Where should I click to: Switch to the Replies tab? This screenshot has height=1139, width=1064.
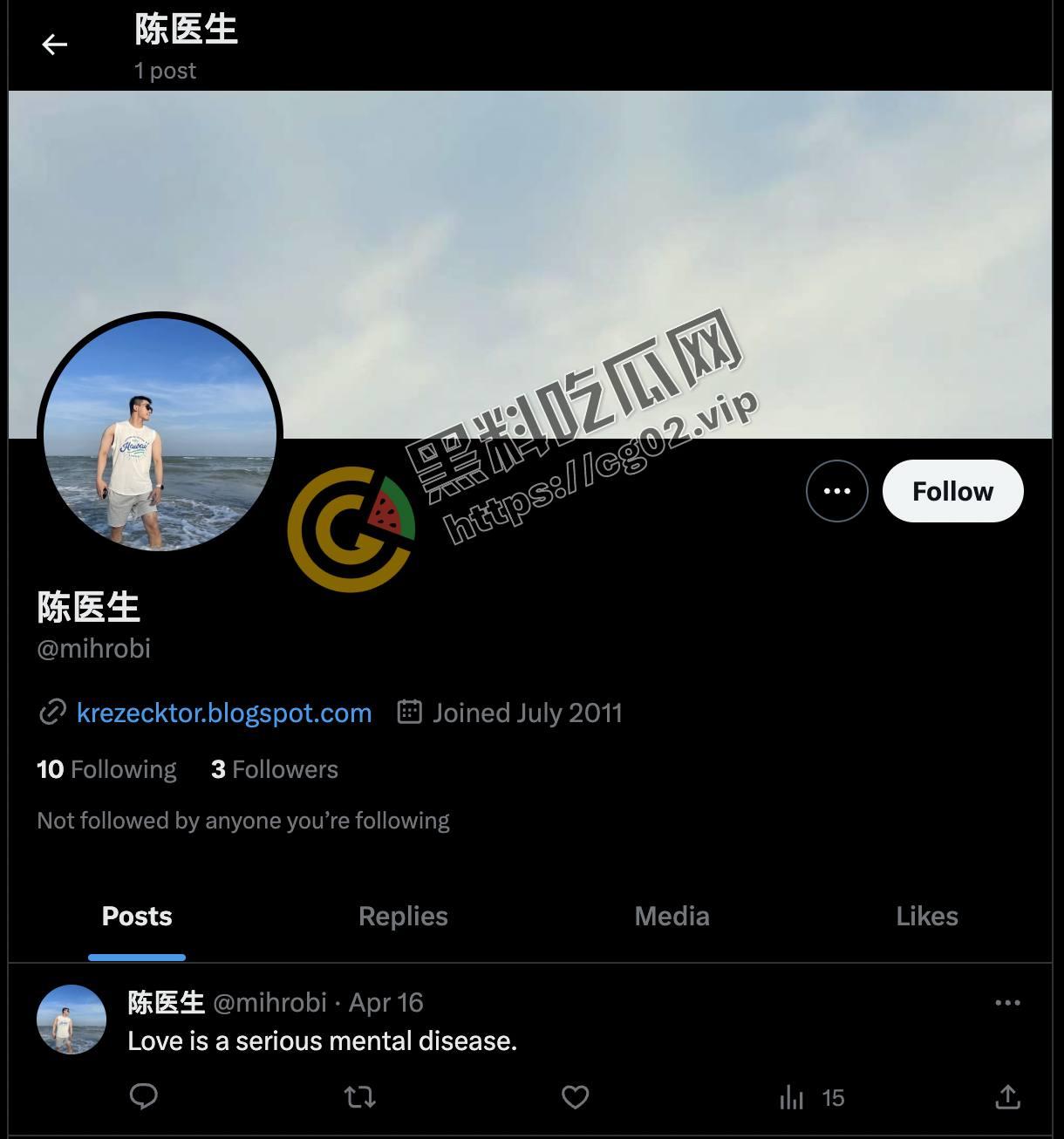(403, 916)
